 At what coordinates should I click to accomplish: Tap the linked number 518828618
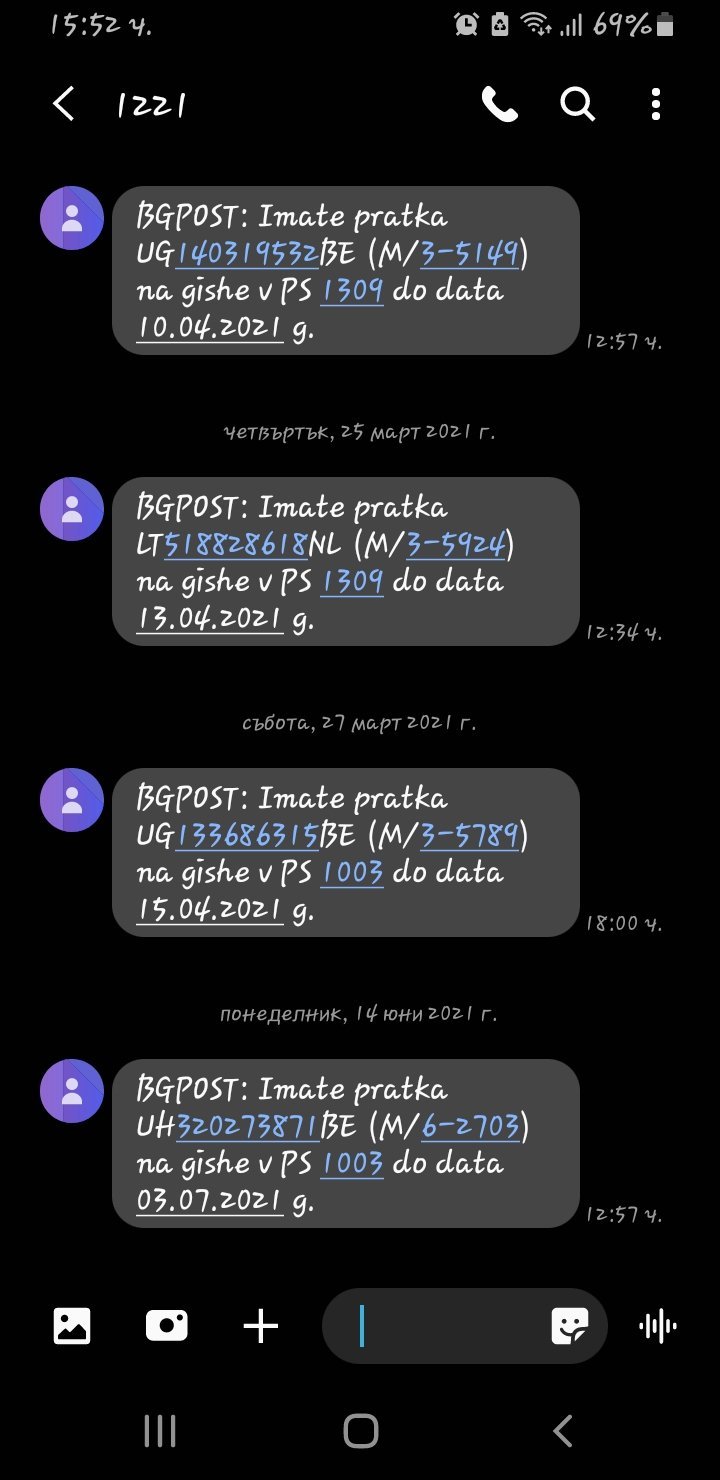pyautogui.click(x=236, y=545)
